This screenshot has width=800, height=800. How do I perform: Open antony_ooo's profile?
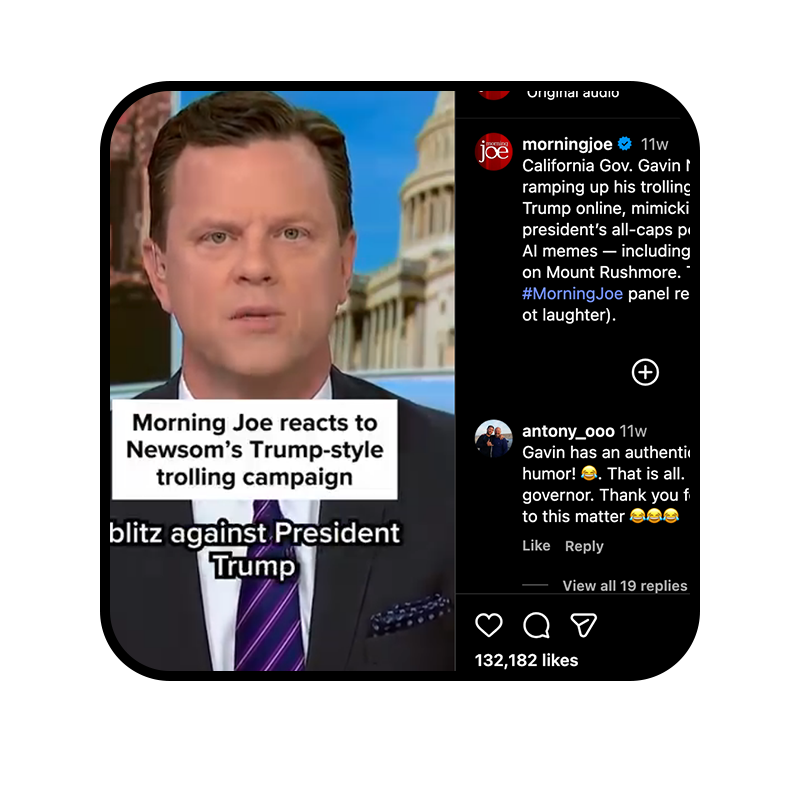pyautogui.click(x=568, y=431)
